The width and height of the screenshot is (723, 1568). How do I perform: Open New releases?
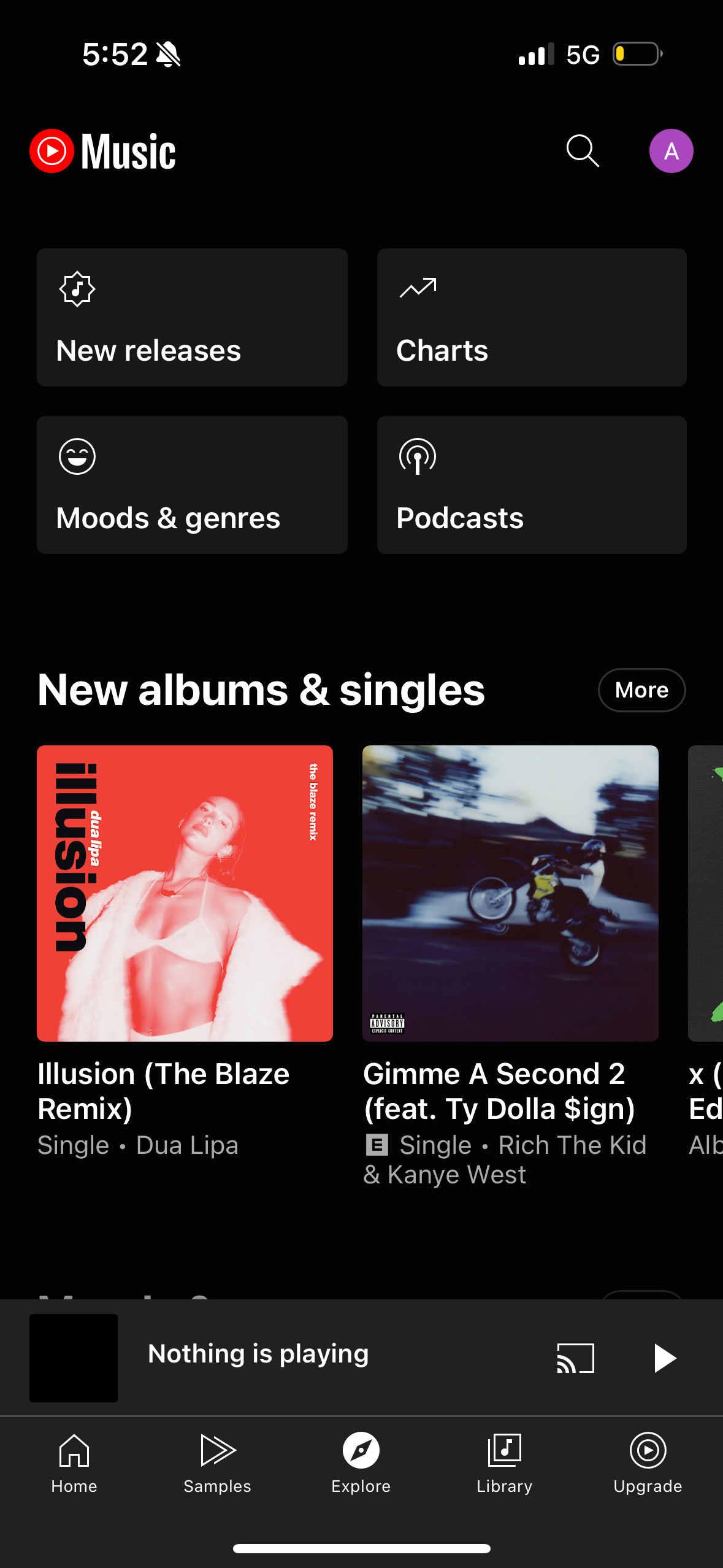tap(192, 317)
